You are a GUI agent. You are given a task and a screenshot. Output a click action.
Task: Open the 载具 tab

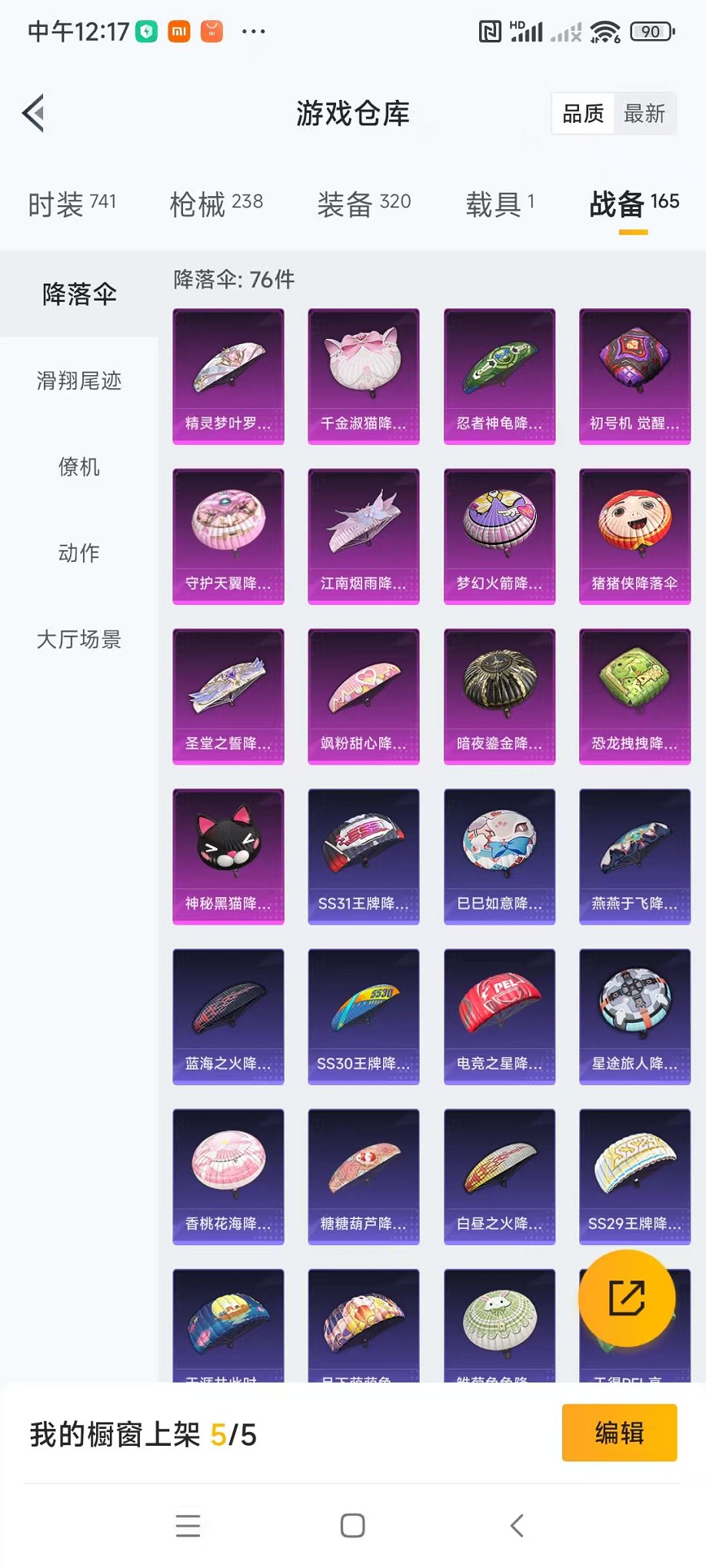pos(500,204)
